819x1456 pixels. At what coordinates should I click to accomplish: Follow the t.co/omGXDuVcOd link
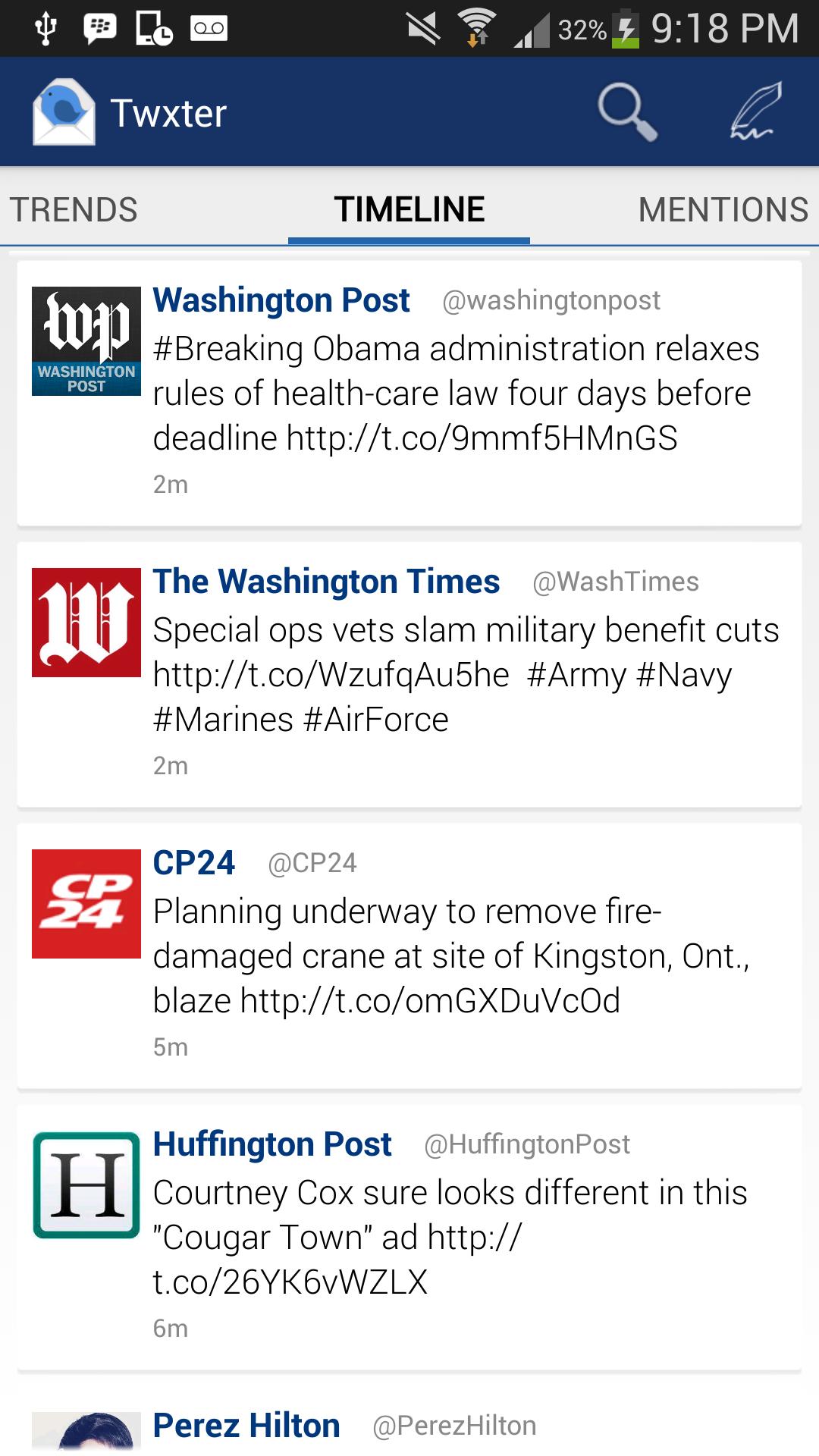point(430,1001)
